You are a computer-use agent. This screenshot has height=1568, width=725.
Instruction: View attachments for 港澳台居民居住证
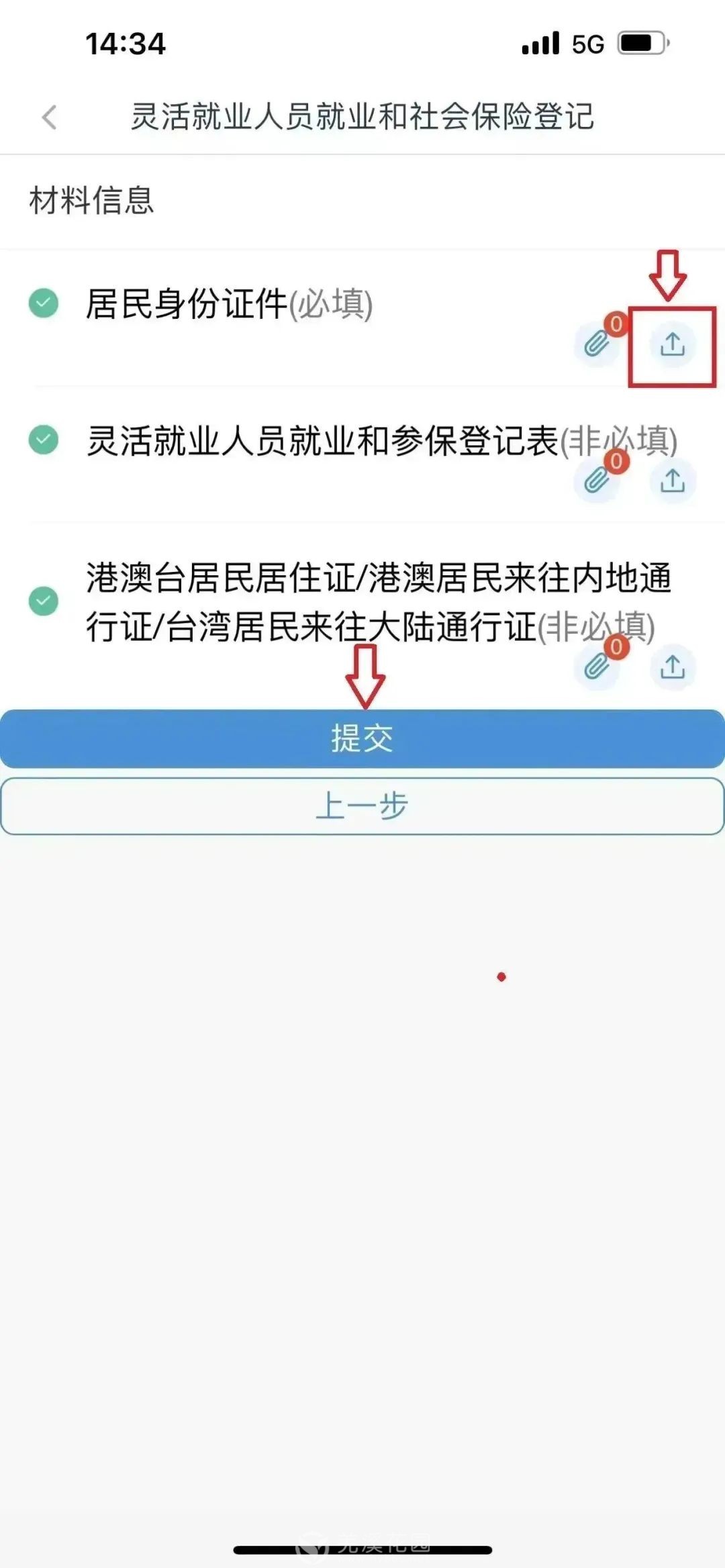pos(596,667)
